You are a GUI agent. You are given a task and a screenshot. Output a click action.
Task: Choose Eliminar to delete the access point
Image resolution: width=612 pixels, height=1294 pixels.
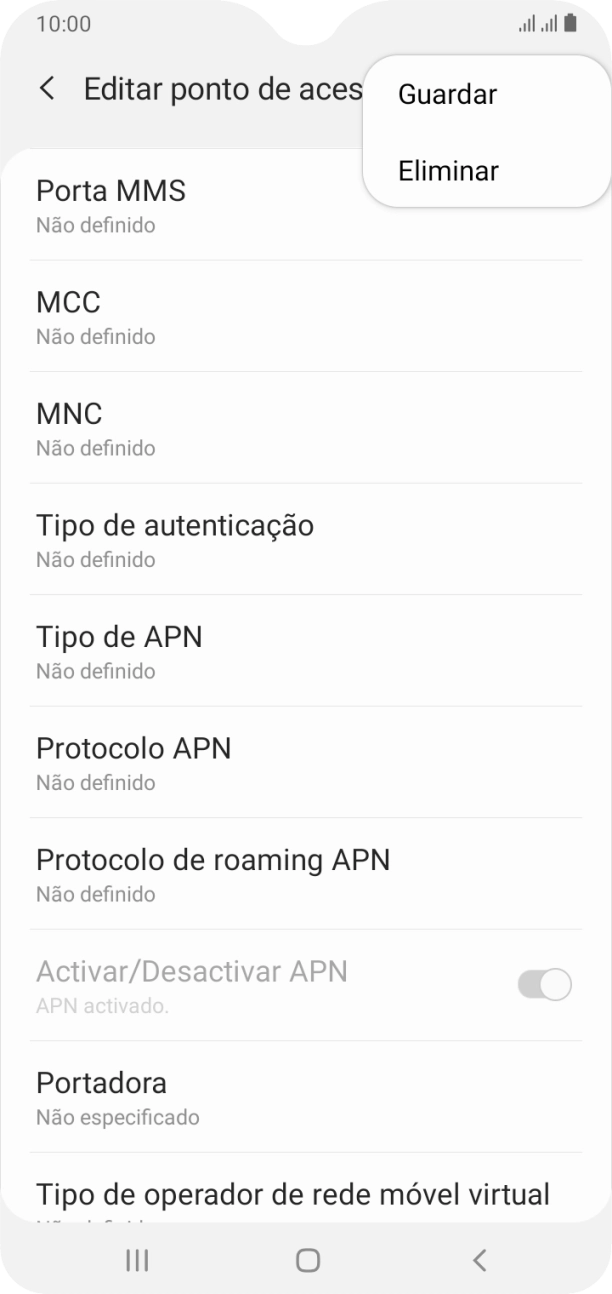point(448,171)
